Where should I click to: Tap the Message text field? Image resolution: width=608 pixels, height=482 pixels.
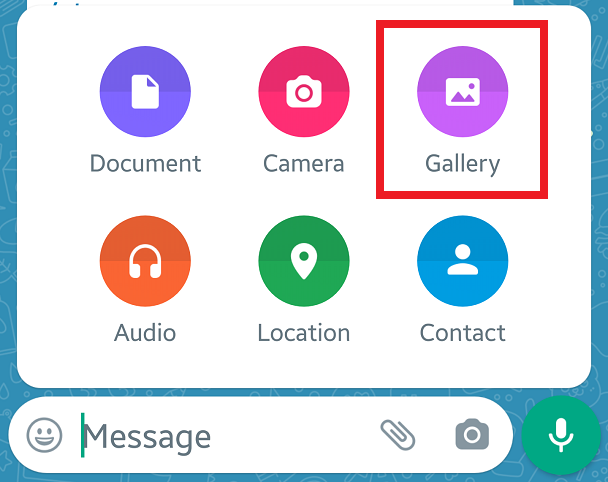[x=220, y=436]
